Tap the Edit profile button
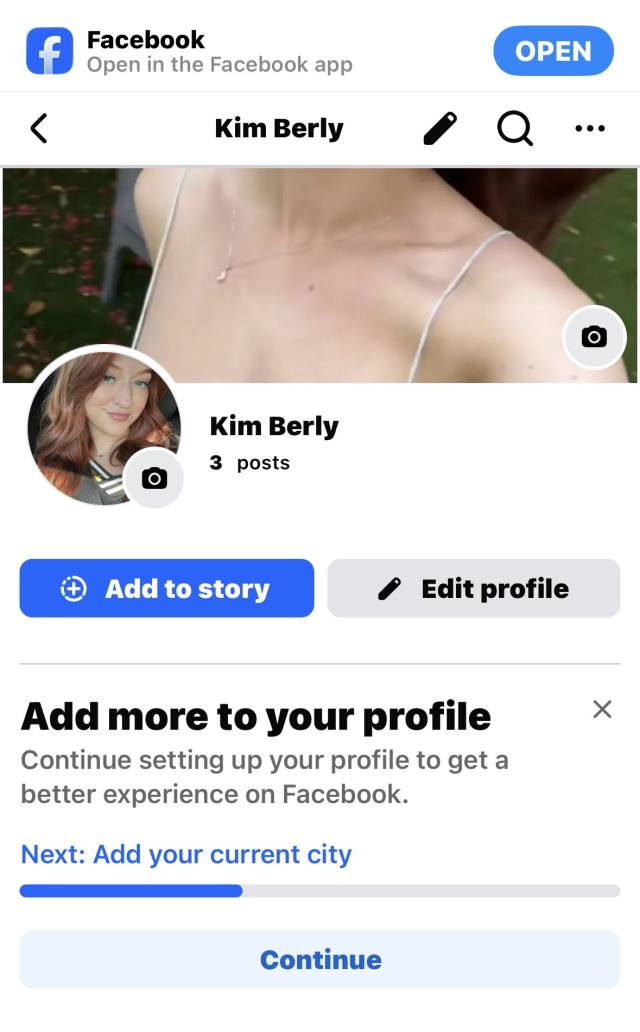The image size is (640, 1032). 474,588
